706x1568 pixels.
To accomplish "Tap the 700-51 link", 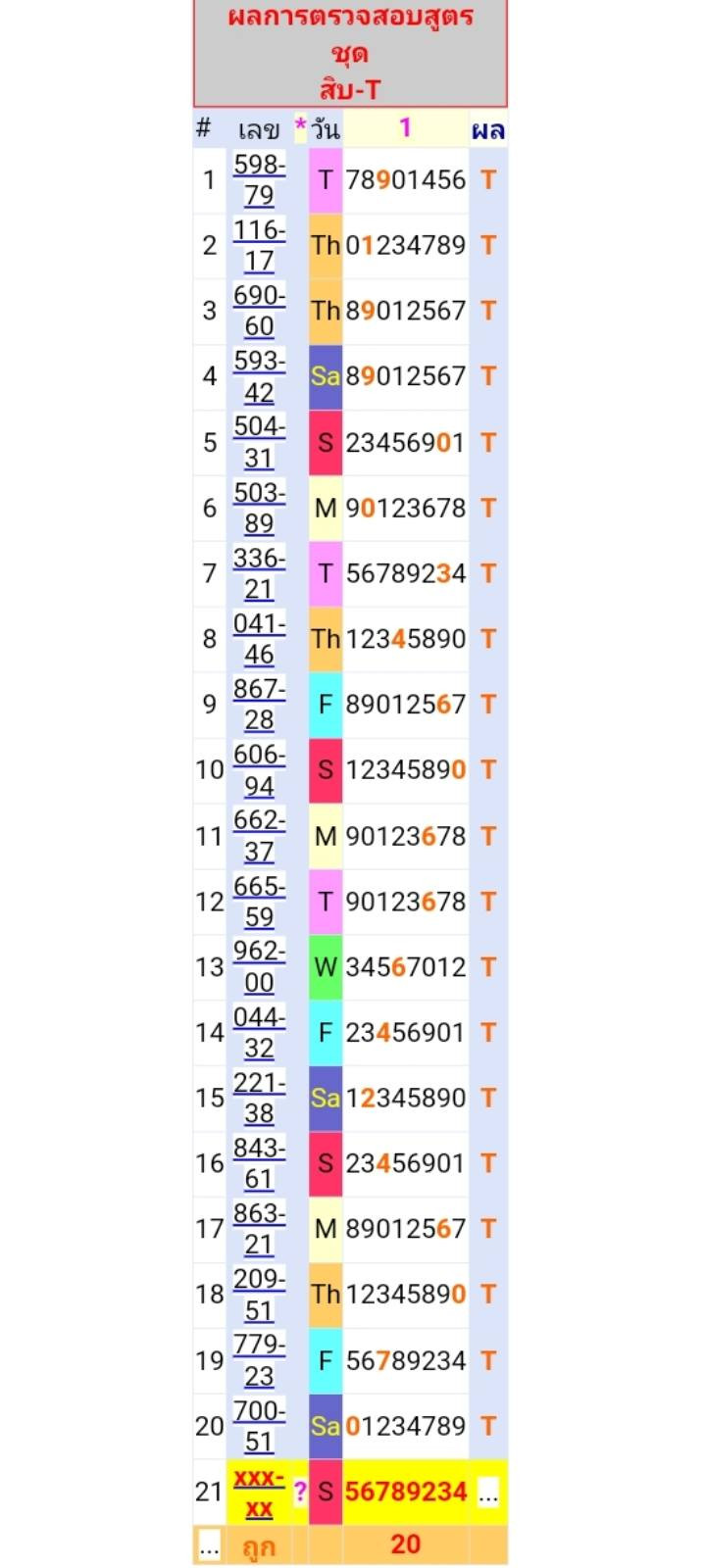I will tap(259, 1426).
